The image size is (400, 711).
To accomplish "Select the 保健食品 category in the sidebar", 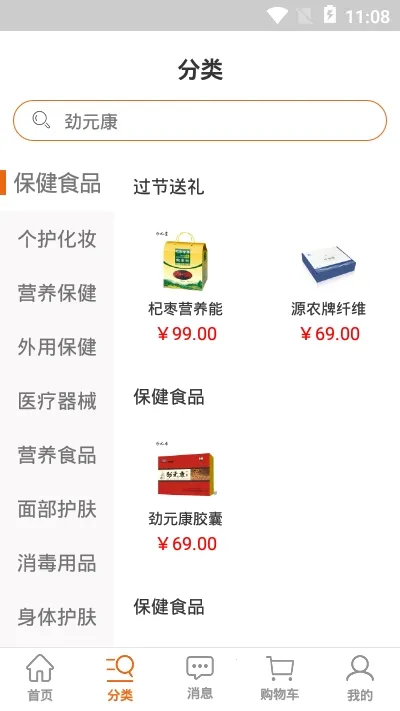I will point(57,183).
